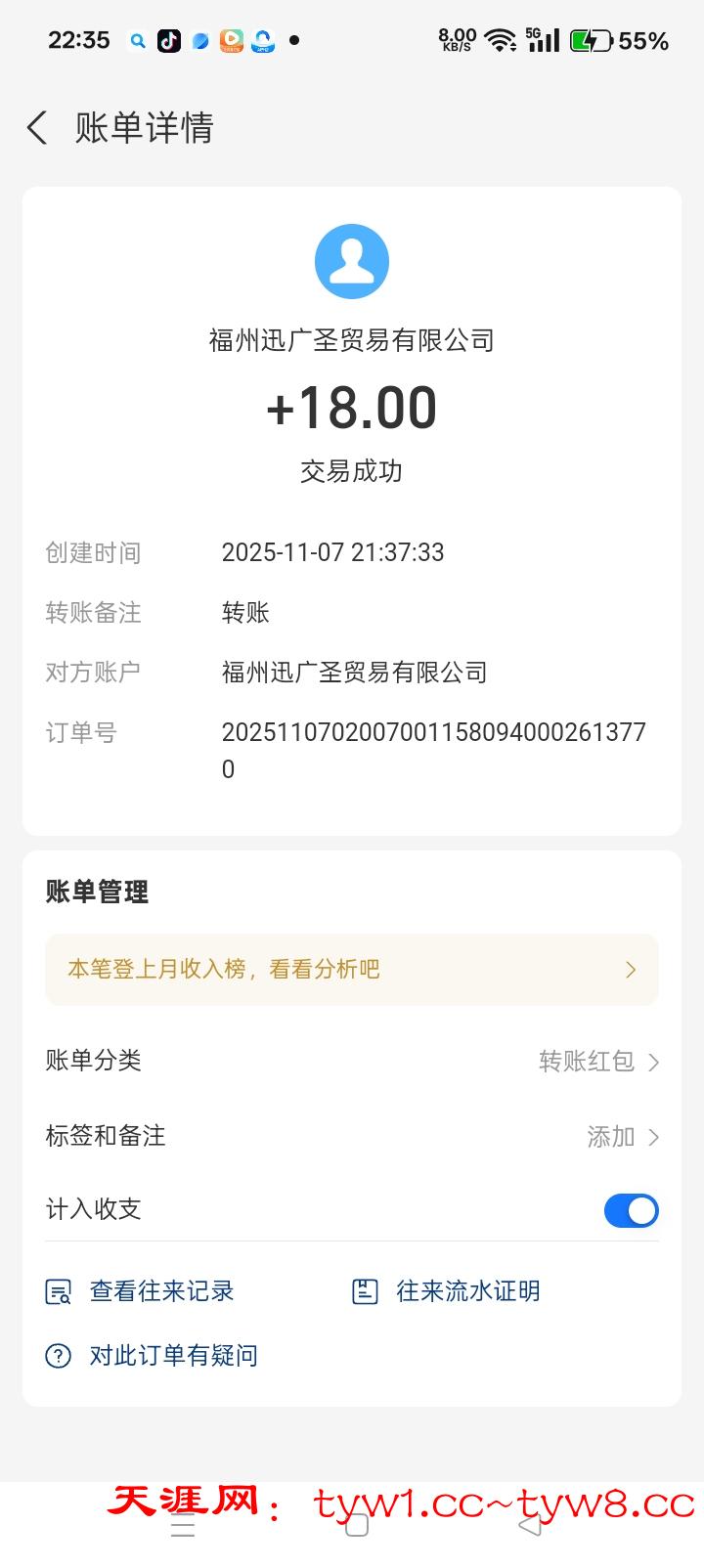Add a tag via 标签和备注

pyautogui.click(x=622, y=1137)
